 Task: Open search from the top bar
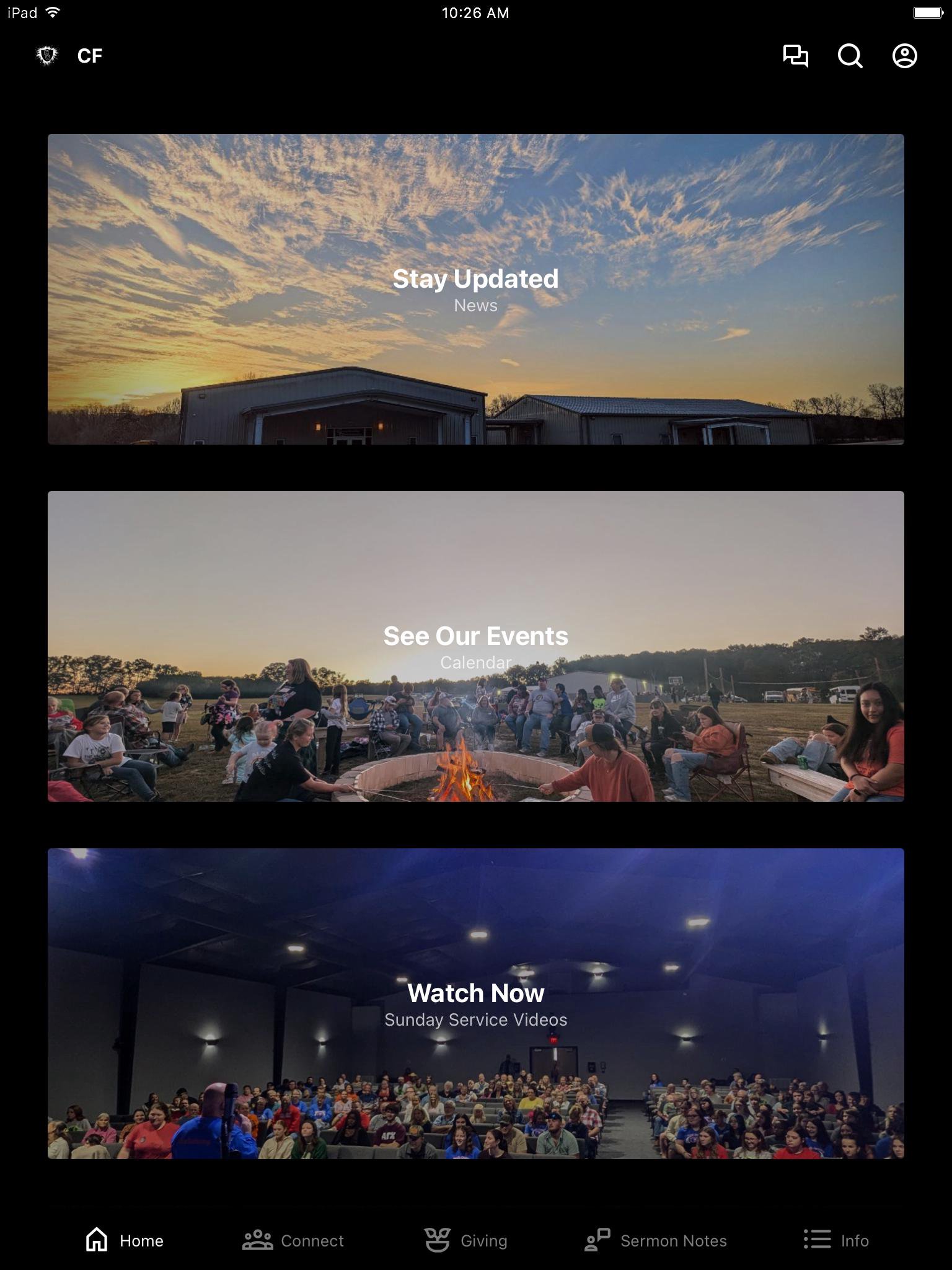[850, 56]
